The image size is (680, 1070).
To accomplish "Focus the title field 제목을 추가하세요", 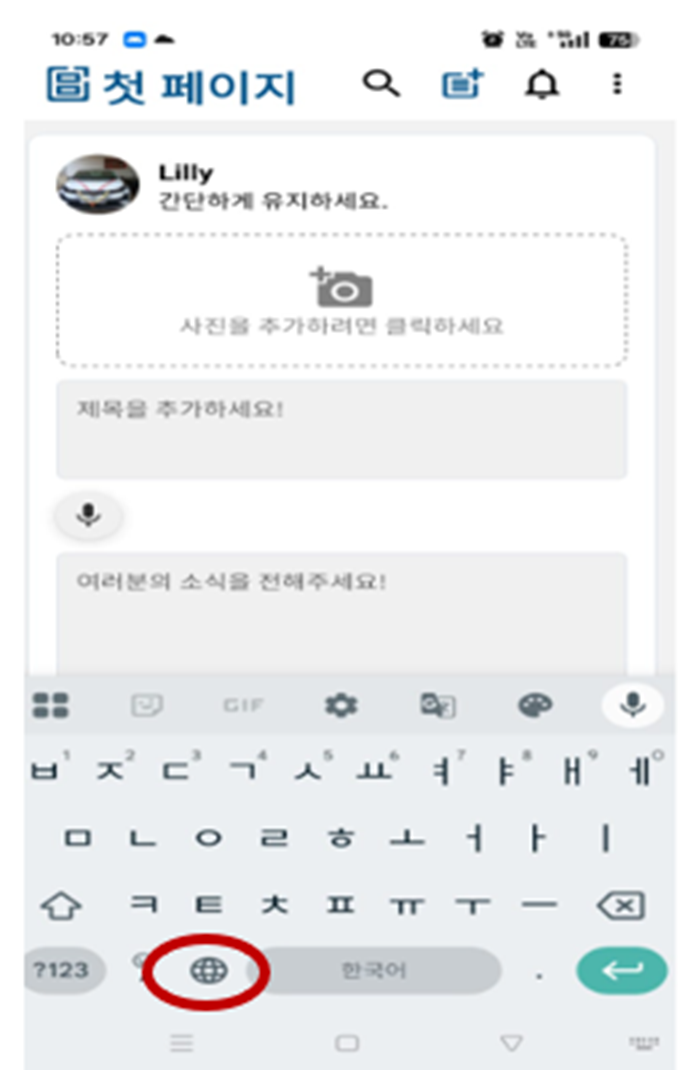I will pyautogui.click(x=341, y=429).
